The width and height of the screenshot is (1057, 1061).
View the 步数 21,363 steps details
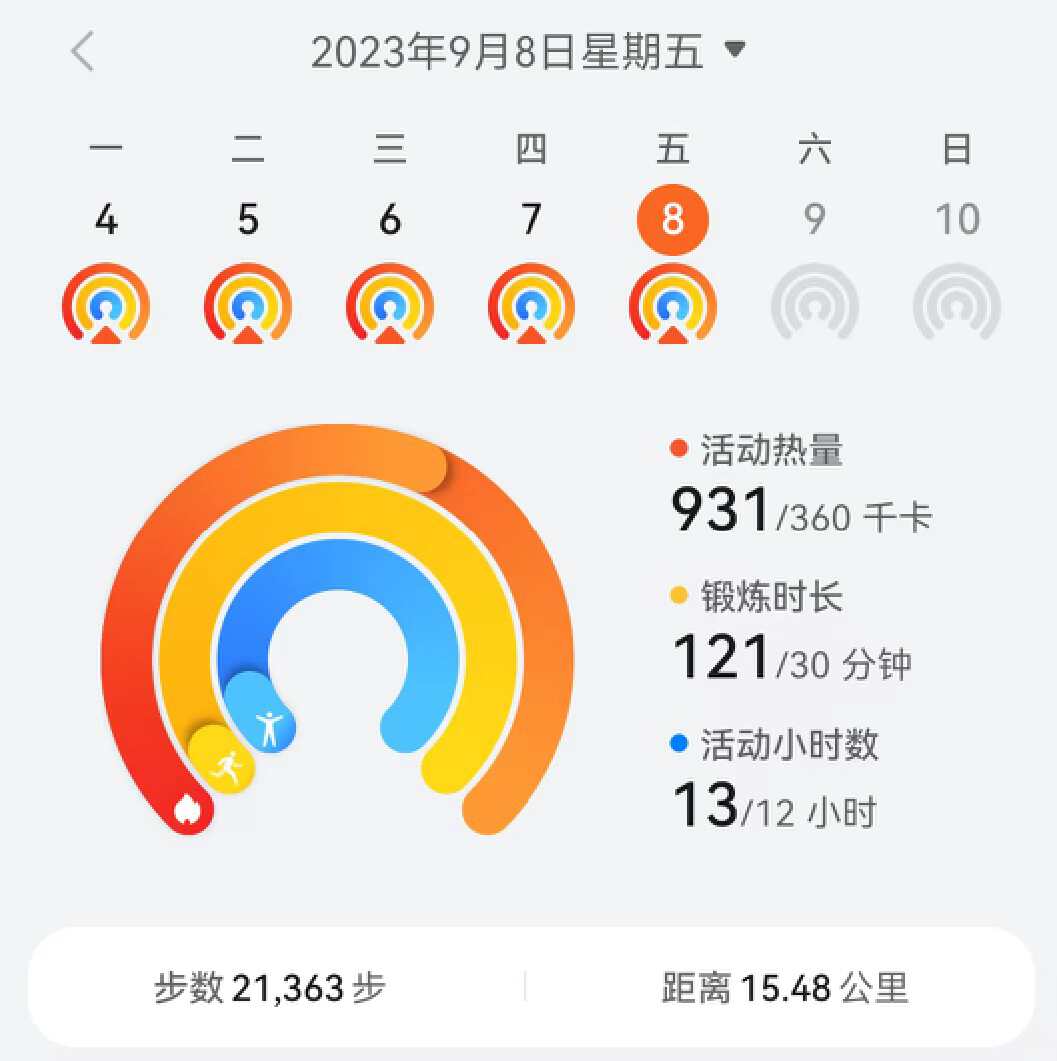(270, 989)
